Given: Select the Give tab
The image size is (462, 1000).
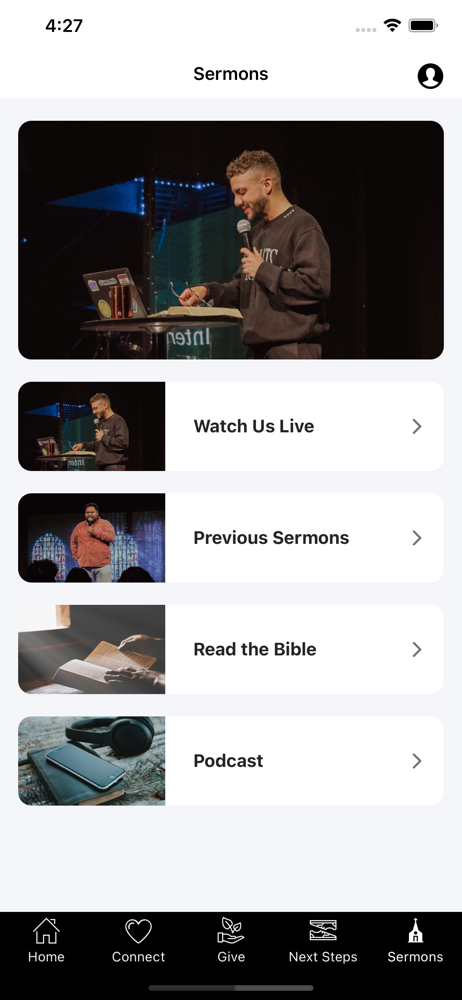Looking at the screenshot, I should point(231,941).
